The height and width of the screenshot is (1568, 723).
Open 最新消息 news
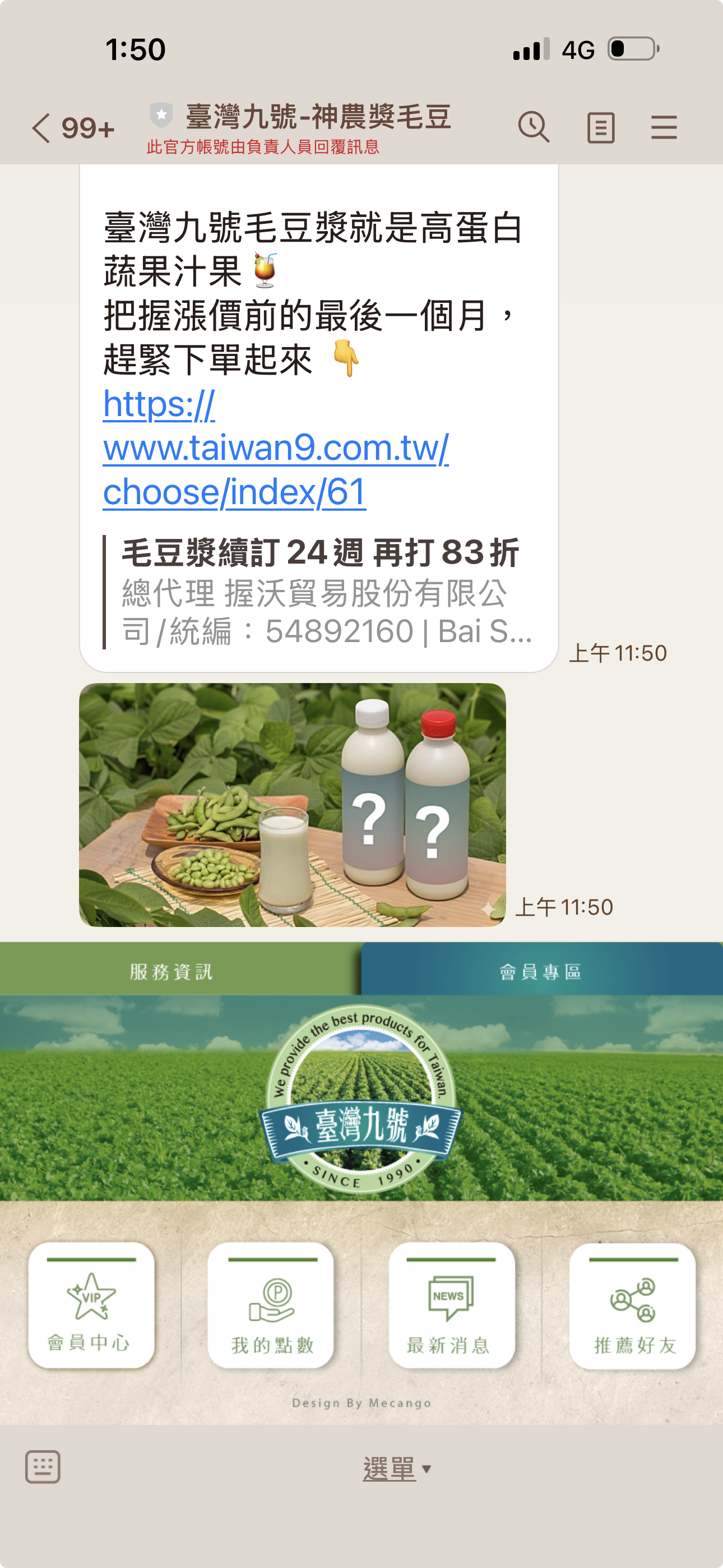451,1306
